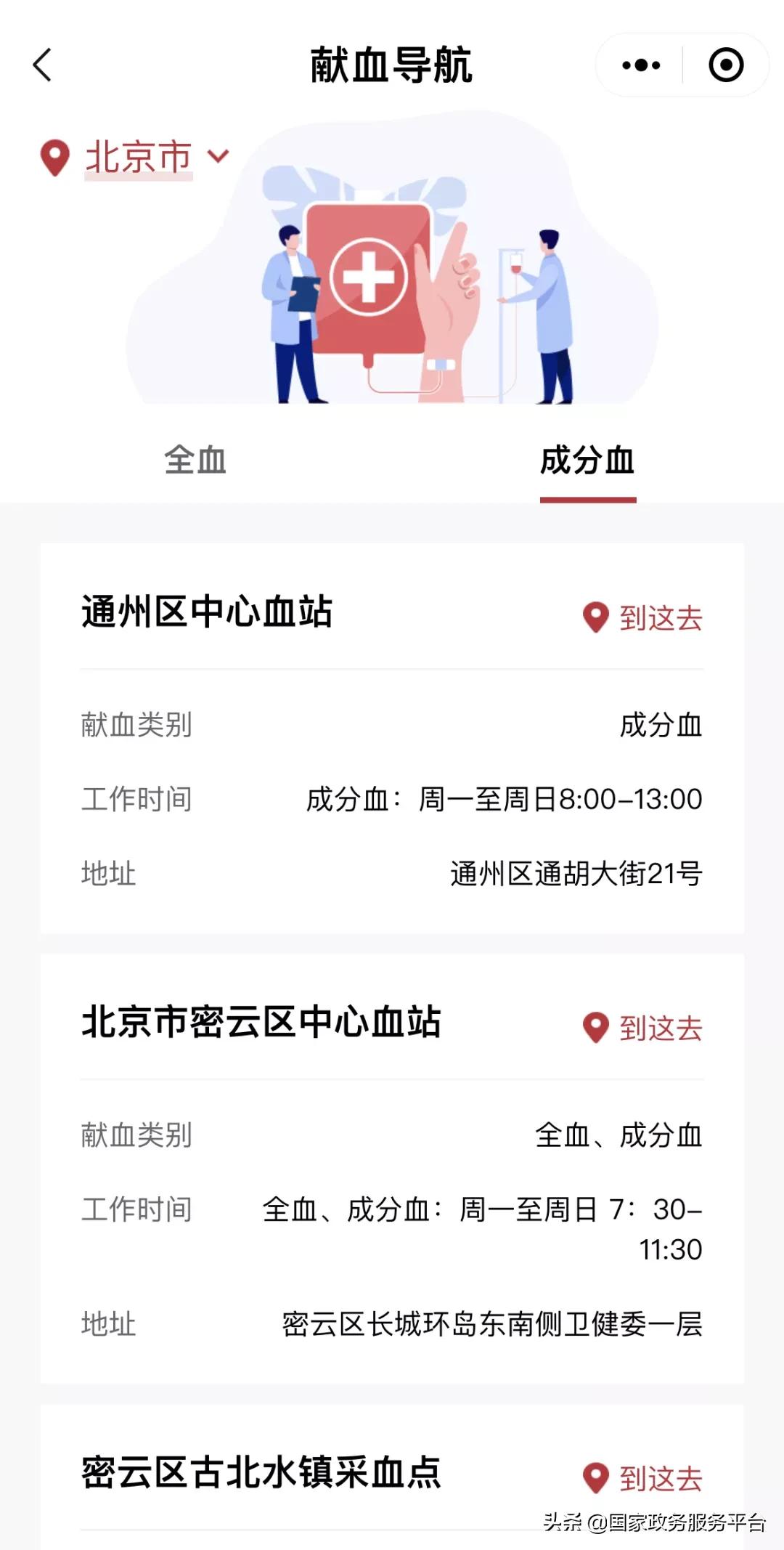This screenshot has width=784, height=1550.
Task: Select the 成分血 tab
Action: (x=589, y=459)
